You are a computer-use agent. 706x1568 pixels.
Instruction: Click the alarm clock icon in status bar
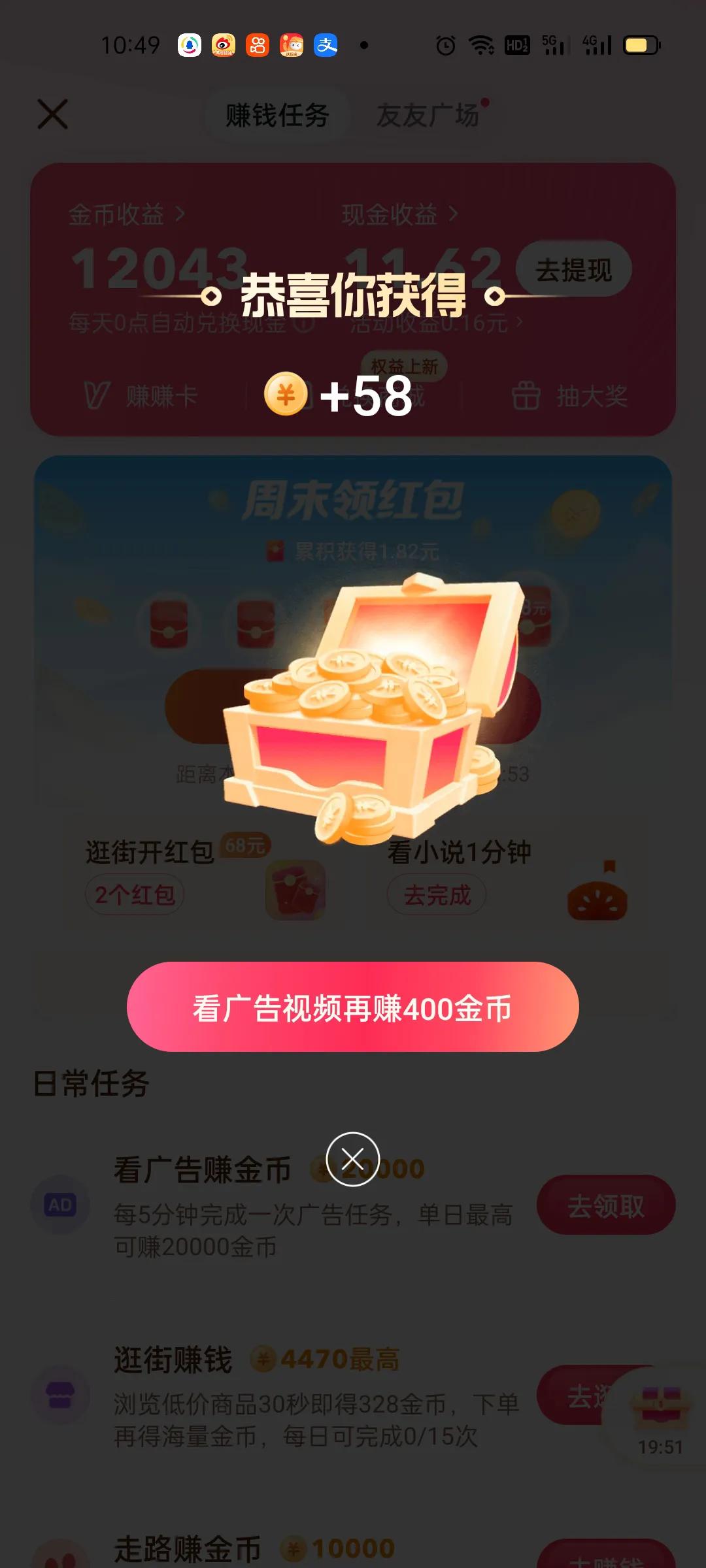[x=444, y=44]
